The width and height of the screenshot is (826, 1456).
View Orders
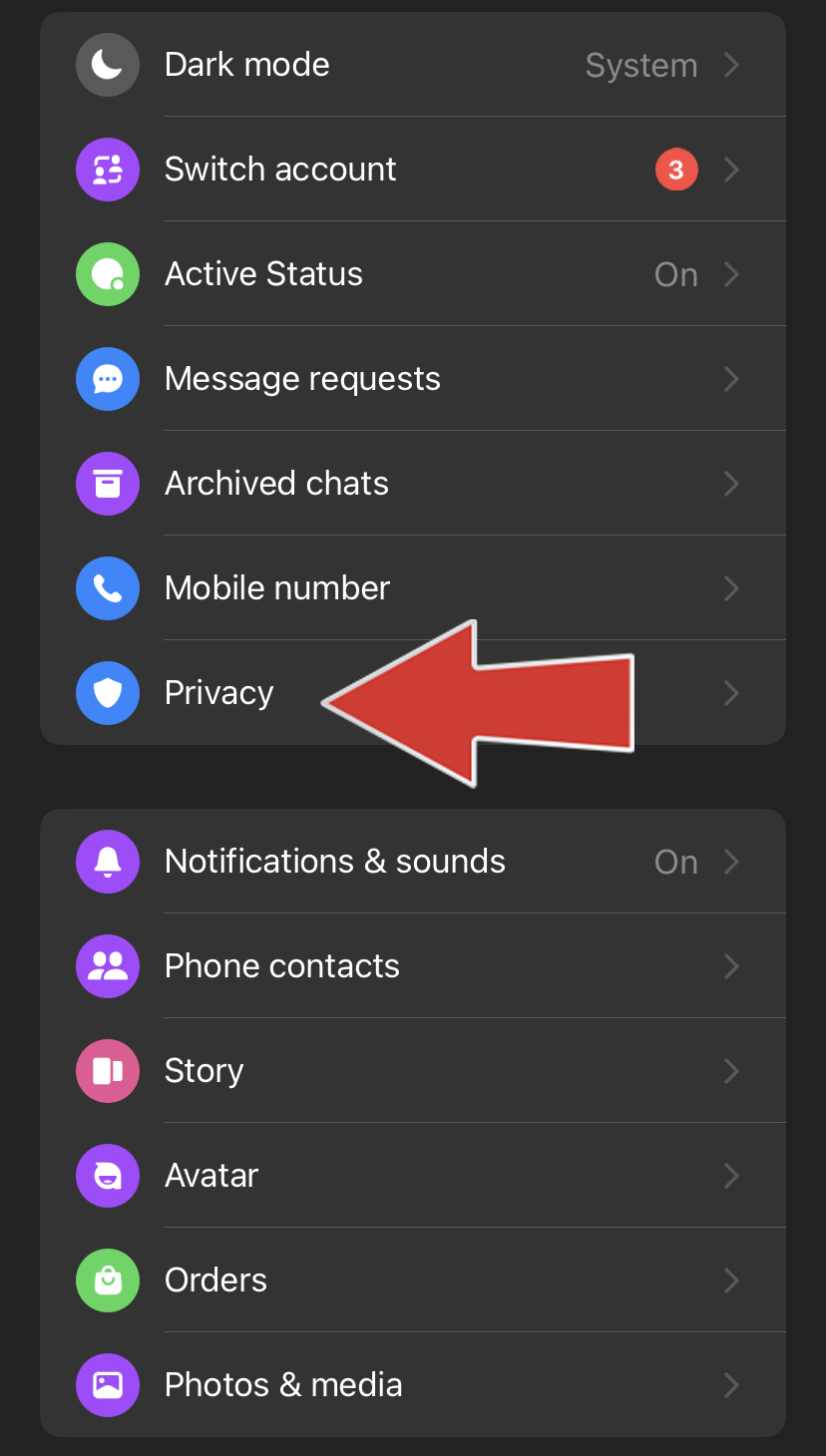coord(413,1280)
